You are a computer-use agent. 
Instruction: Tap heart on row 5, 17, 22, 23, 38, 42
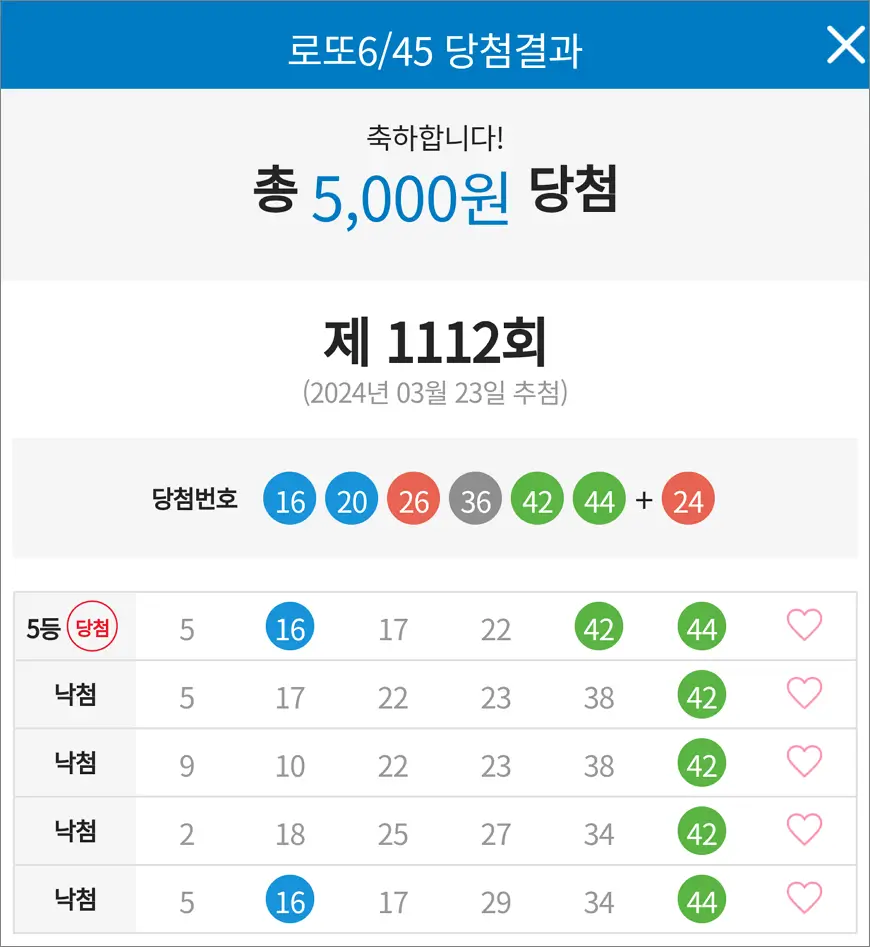(x=804, y=694)
